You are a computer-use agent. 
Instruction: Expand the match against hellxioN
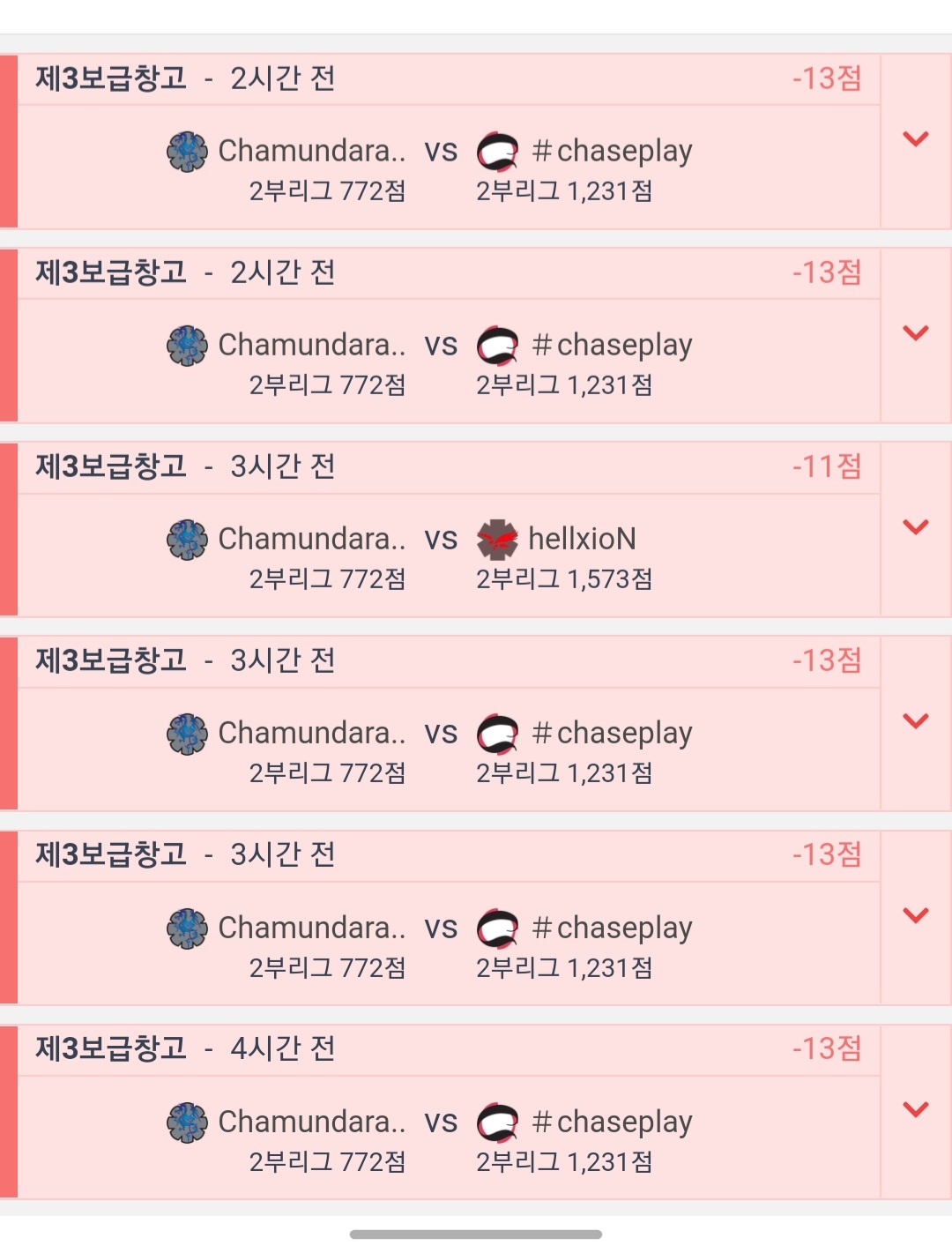[x=916, y=527]
